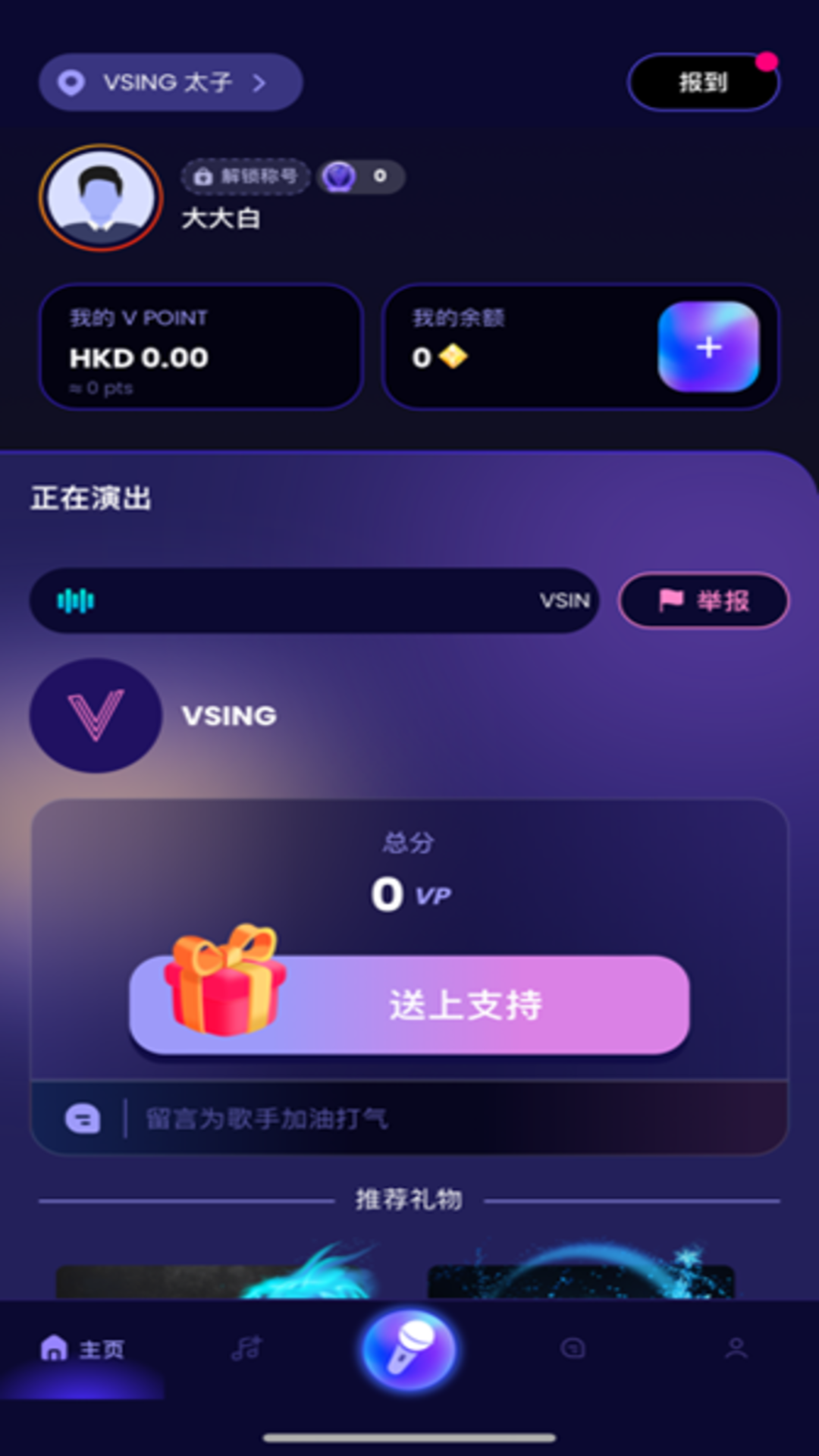Switch to the chat messages tab
The height and width of the screenshot is (1456, 819).
click(573, 1348)
